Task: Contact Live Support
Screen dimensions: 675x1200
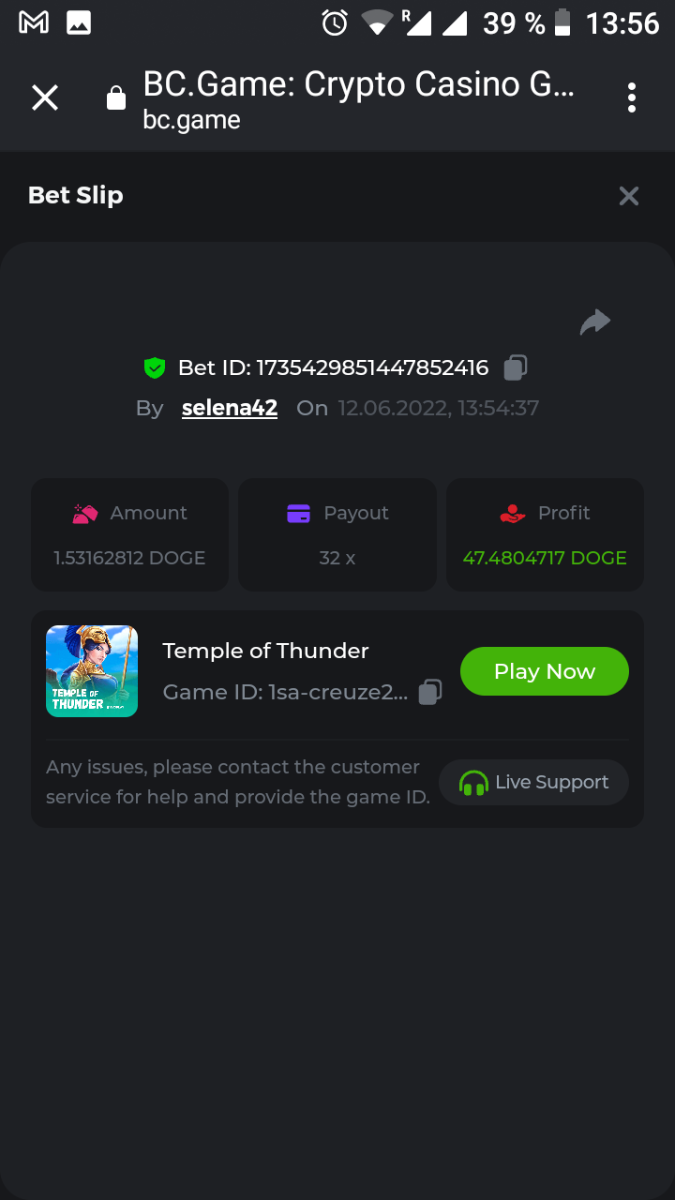Action: point(534,782)
